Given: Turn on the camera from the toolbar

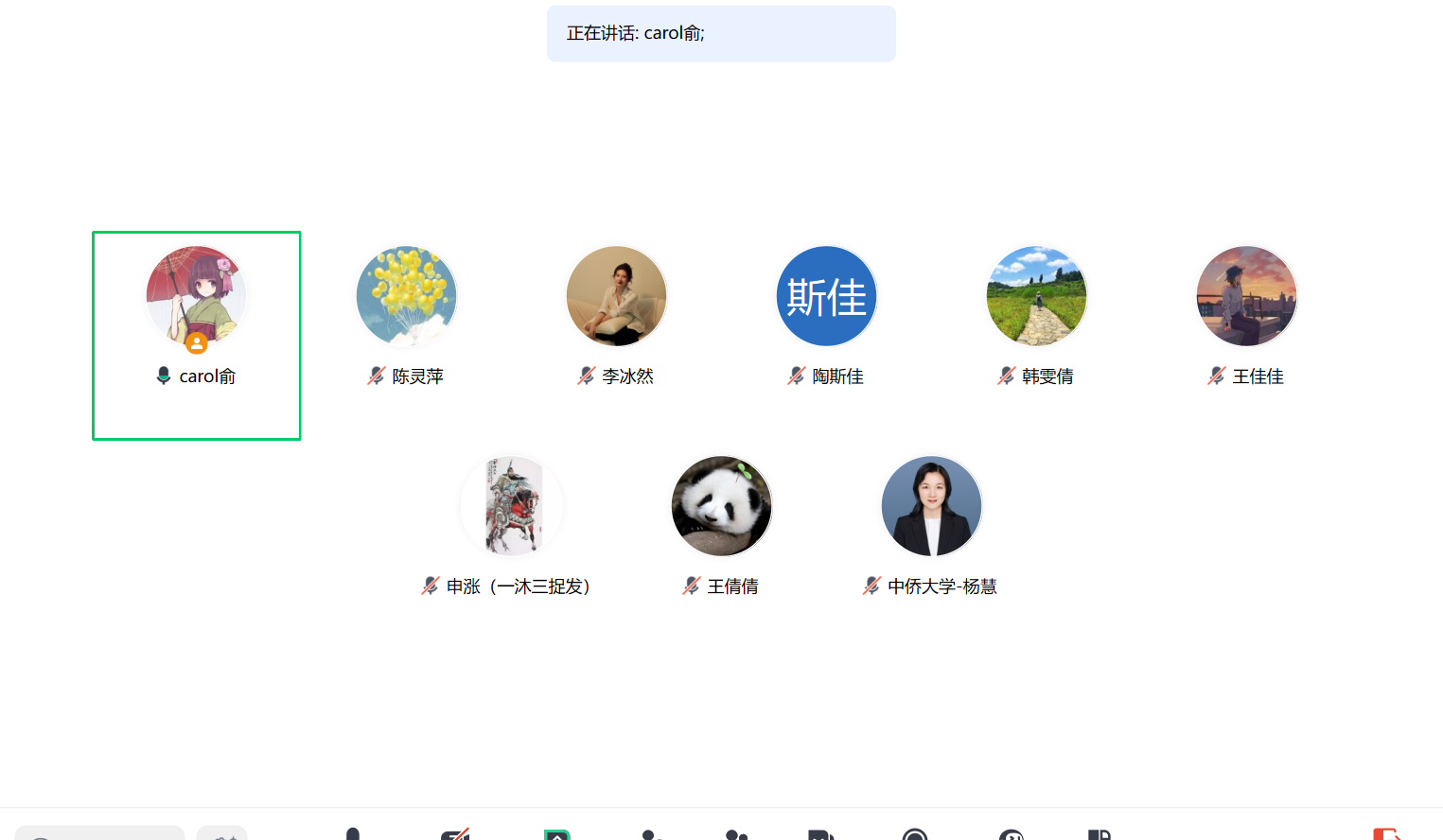Looking at the screenshot, I should point(455,833).
